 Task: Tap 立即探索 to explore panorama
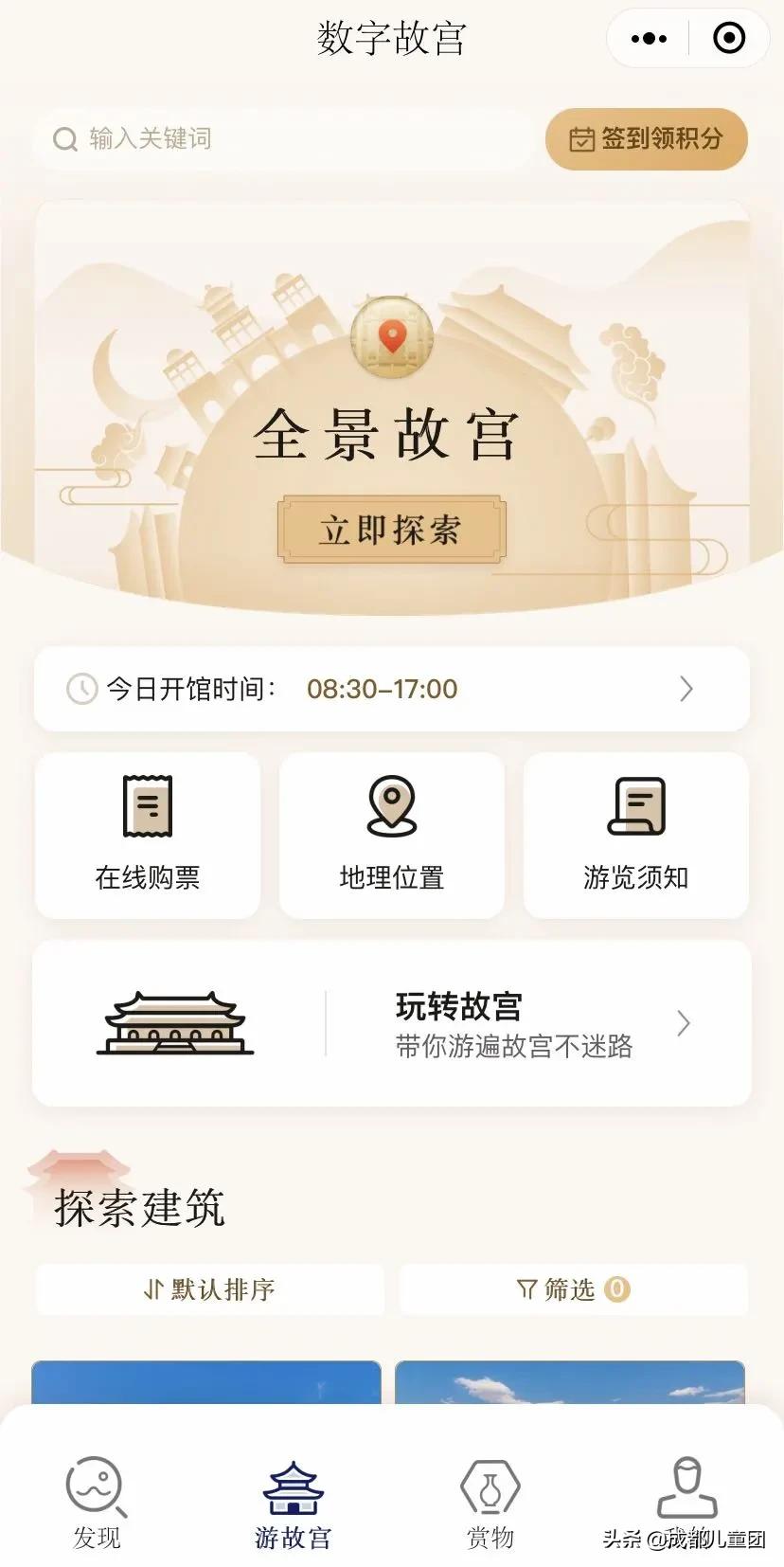tap(391, 531)
